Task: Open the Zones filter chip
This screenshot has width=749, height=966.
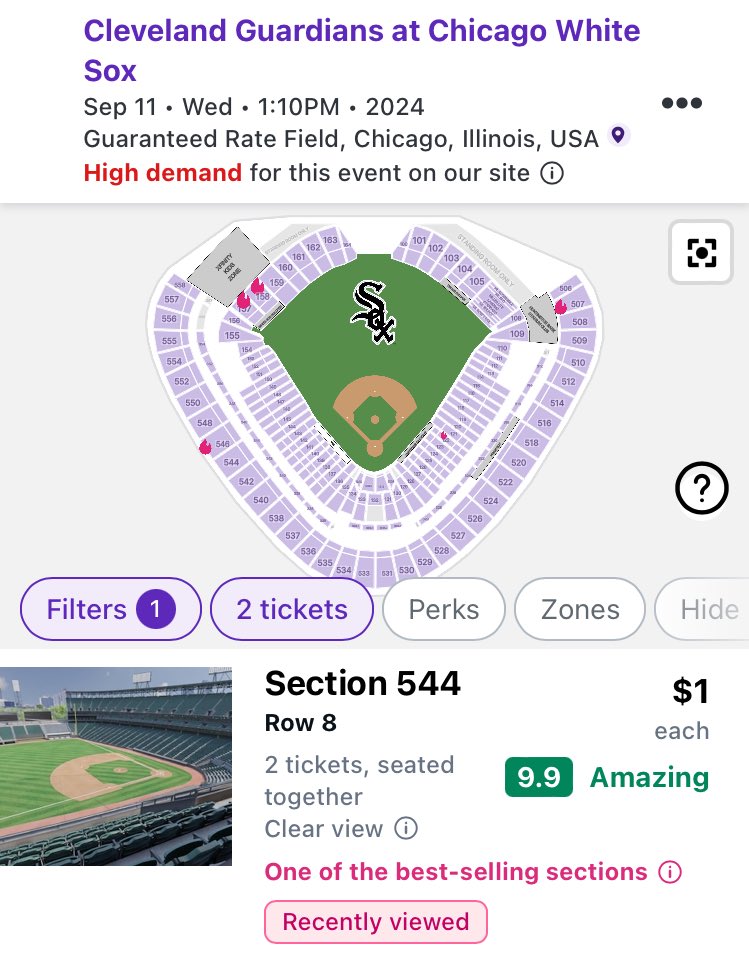Action: tap(579, 609)
